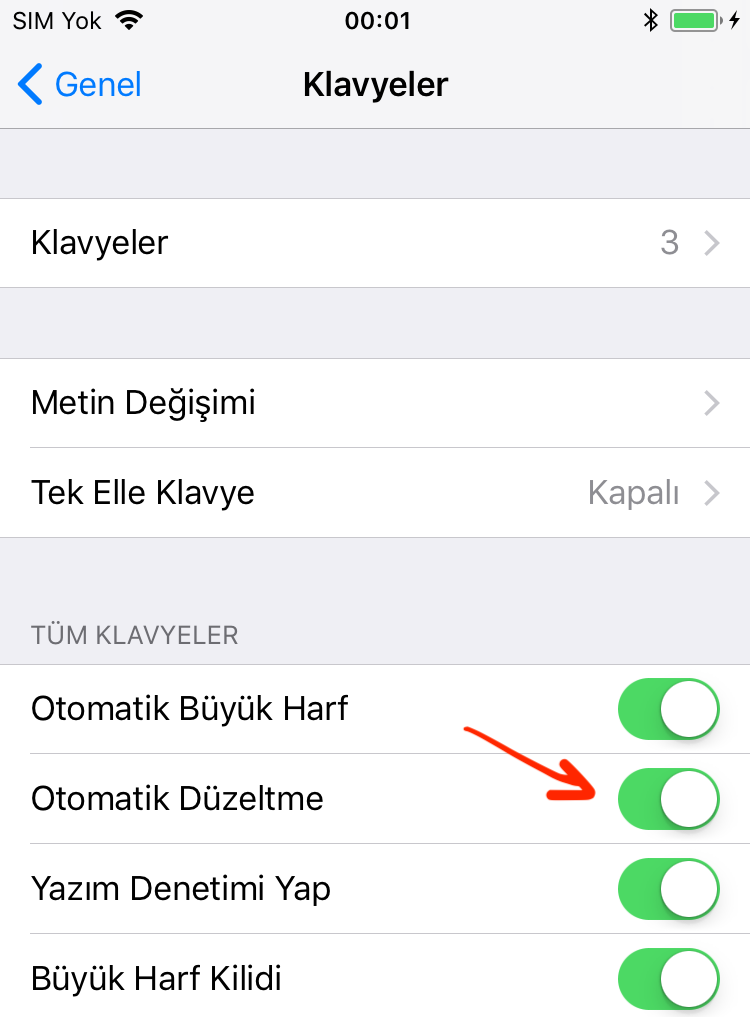Open the Klavyeler row showing 3

click(375, 243)
